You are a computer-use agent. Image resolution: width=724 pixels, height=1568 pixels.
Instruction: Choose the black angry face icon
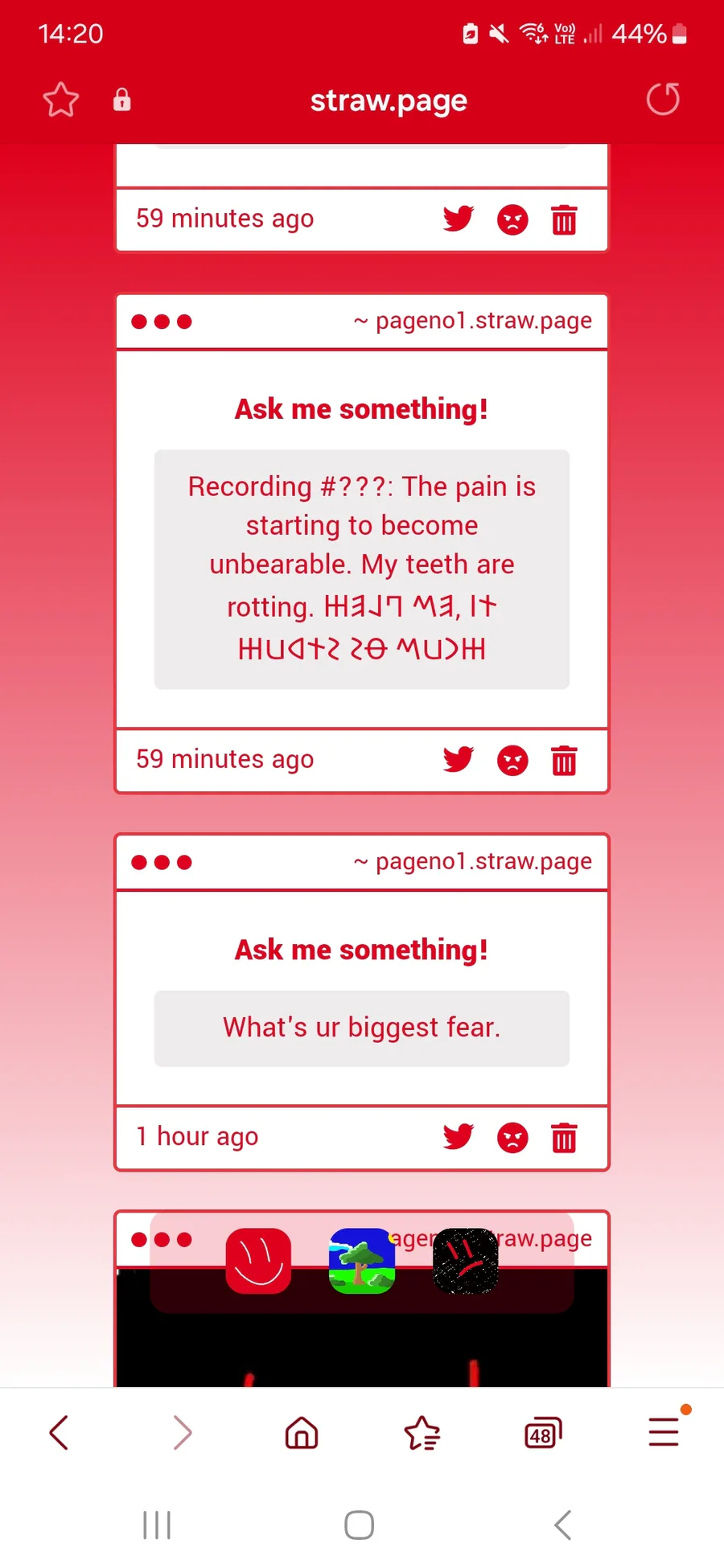466,1261
